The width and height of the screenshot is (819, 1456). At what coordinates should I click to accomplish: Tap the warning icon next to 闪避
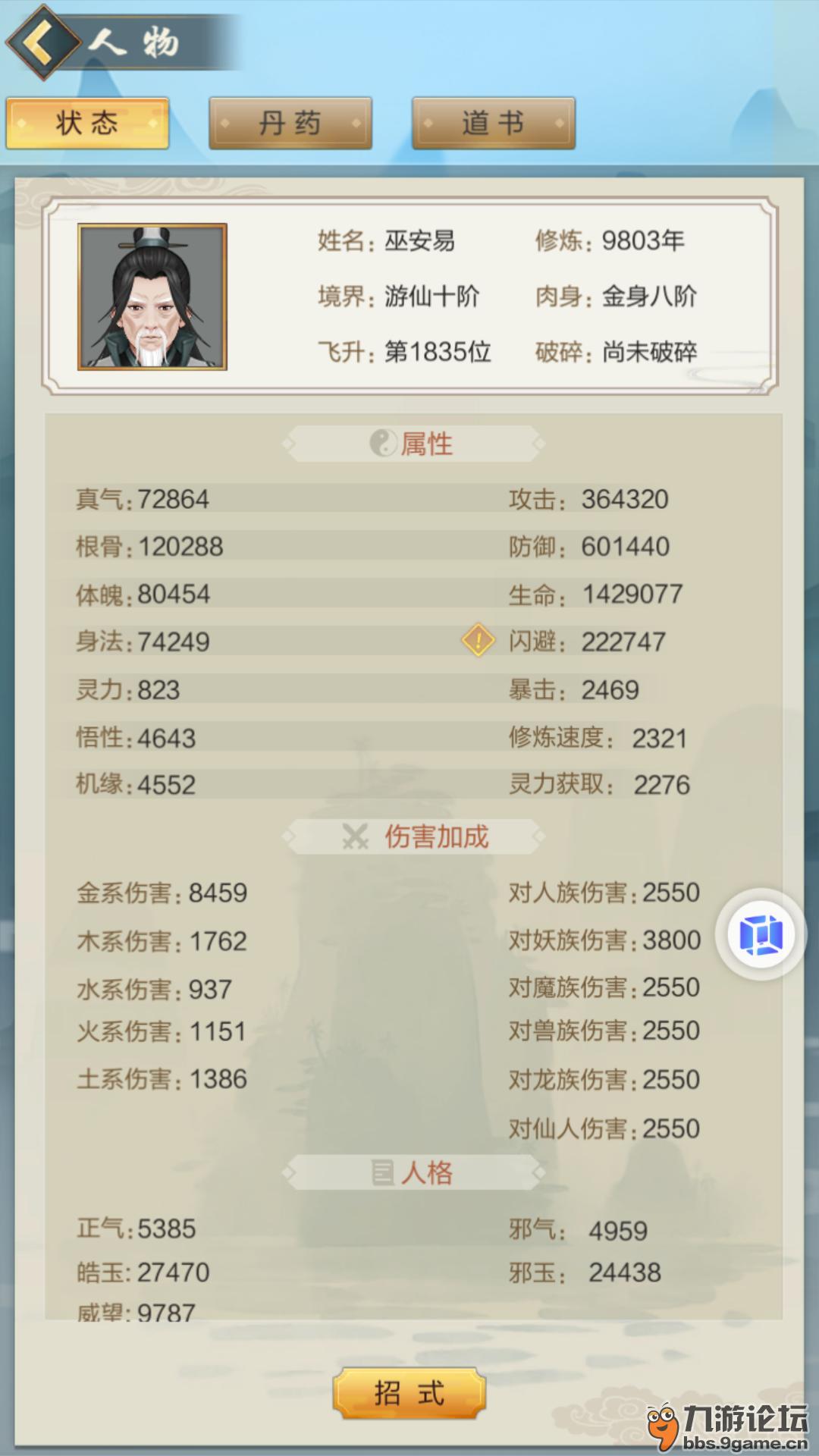point(478,641)
